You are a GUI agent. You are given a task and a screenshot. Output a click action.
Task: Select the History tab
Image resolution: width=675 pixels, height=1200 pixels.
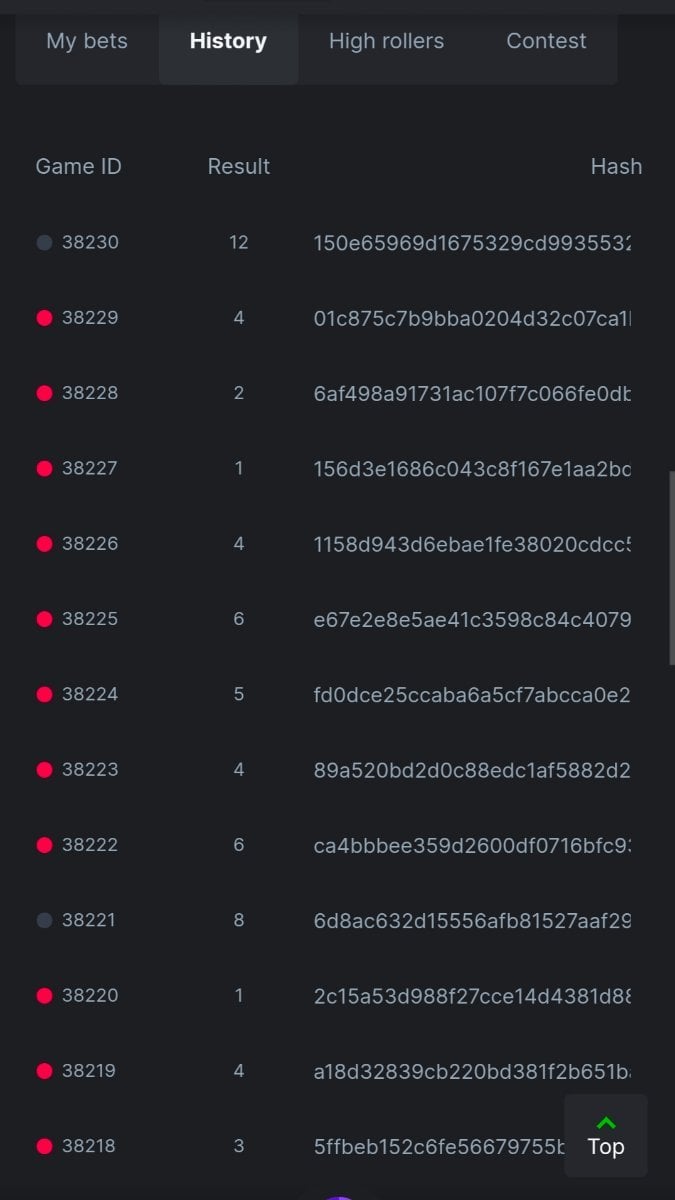pyautogui.click(x=228, y=42)
